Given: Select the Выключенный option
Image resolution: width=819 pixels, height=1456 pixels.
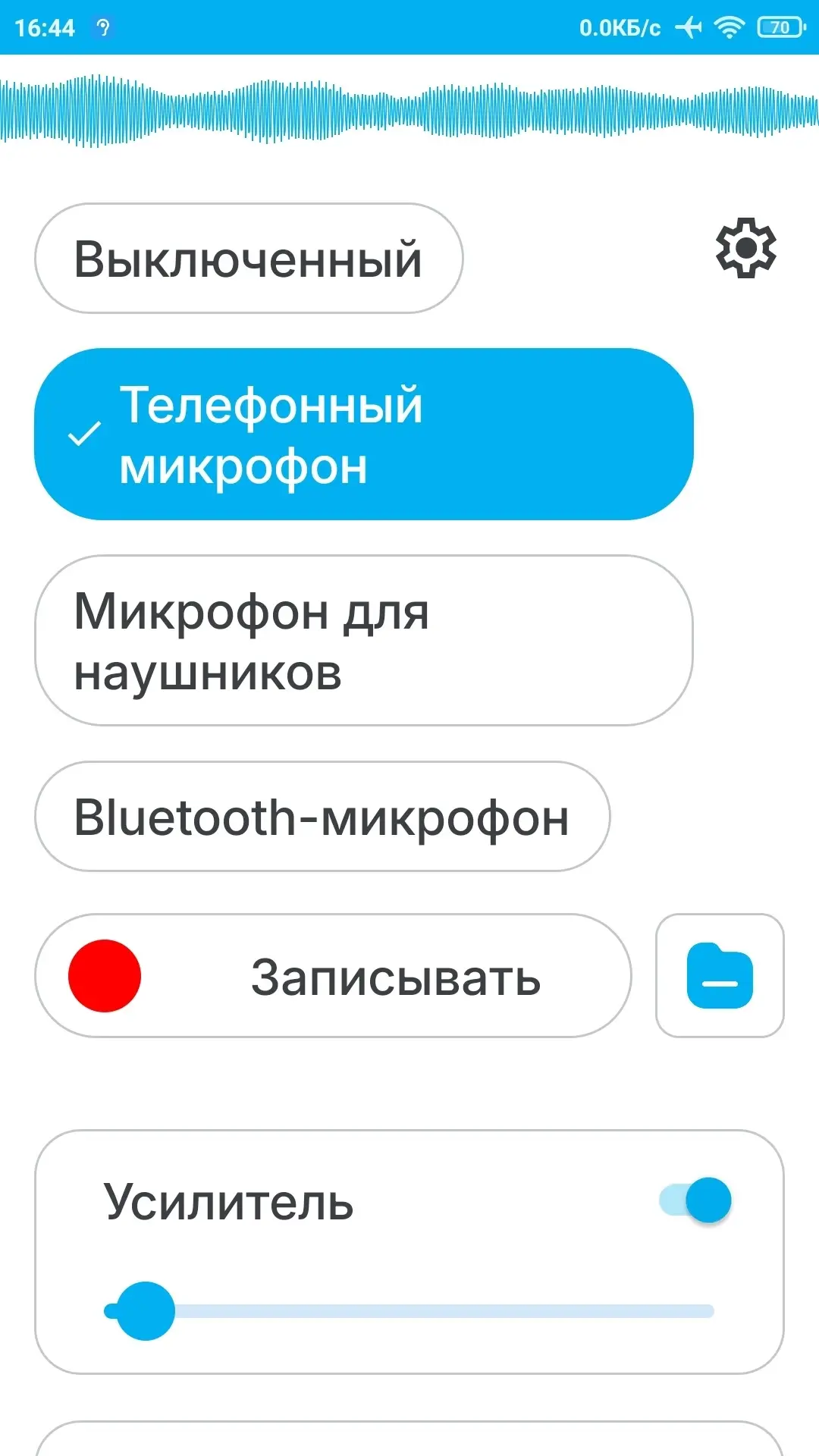Looking at the screenshot, I should point(249,258).
